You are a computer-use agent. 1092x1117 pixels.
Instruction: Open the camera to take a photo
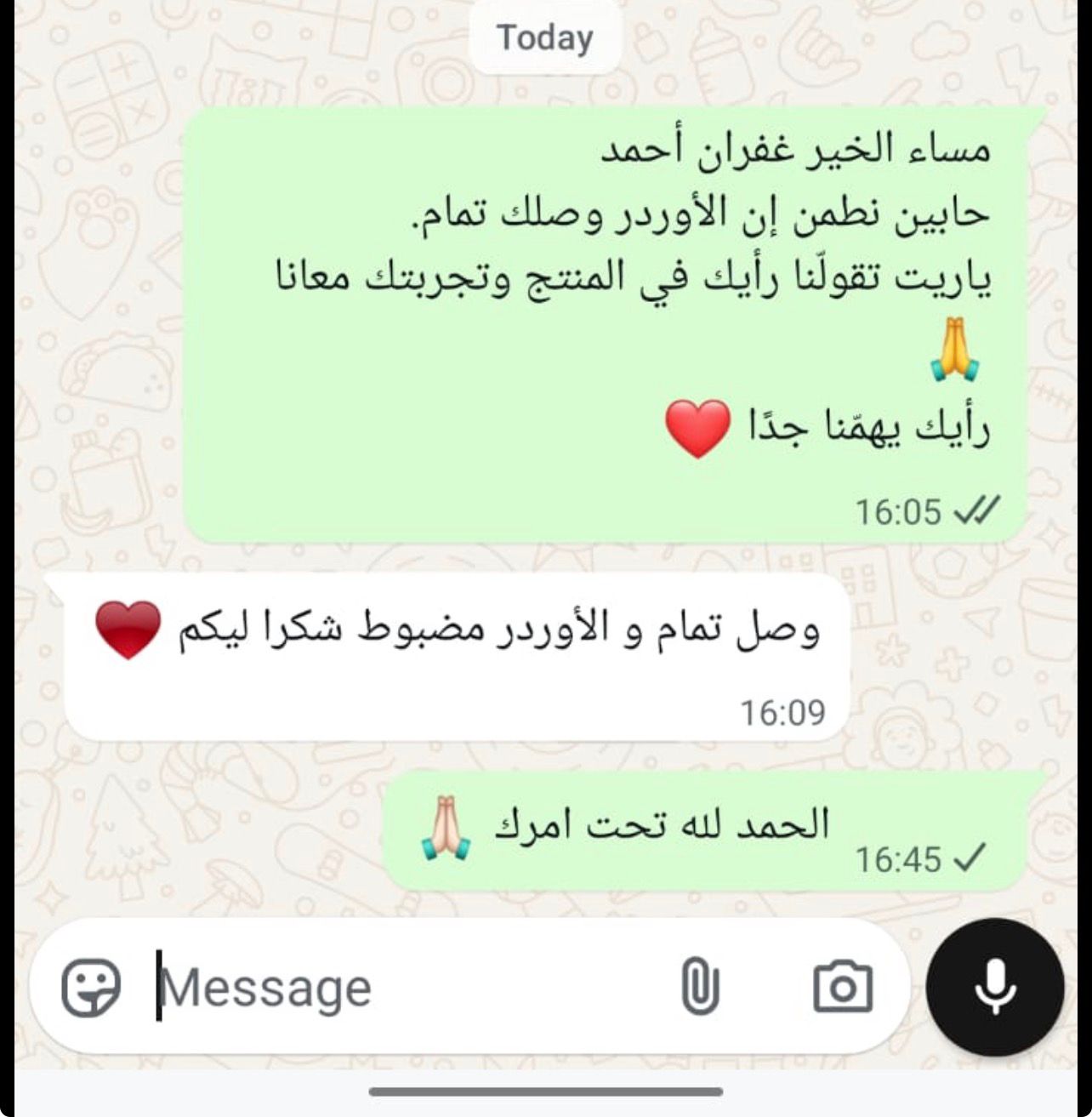(x=842, y=987)
